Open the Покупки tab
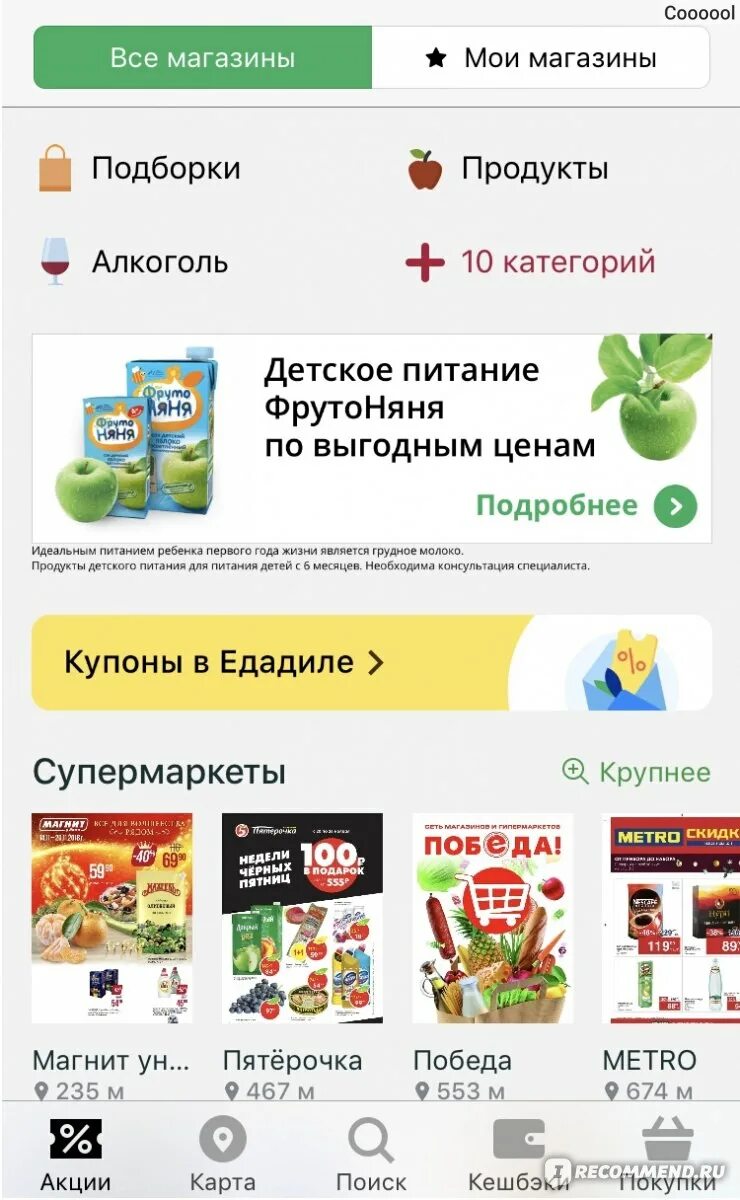Image resolution: width=740 pixels, height=1200 pixels. (667, 1155)
